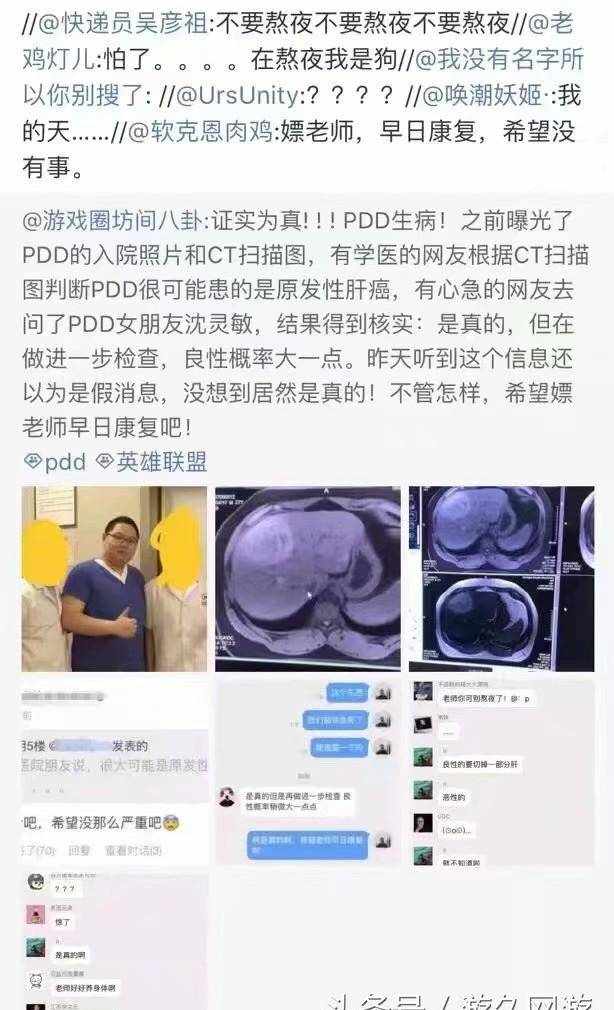Open the group chat screenshot mentioning 良性的要切掉一部分肝
614x1010 pixels.
click(501, 772)
